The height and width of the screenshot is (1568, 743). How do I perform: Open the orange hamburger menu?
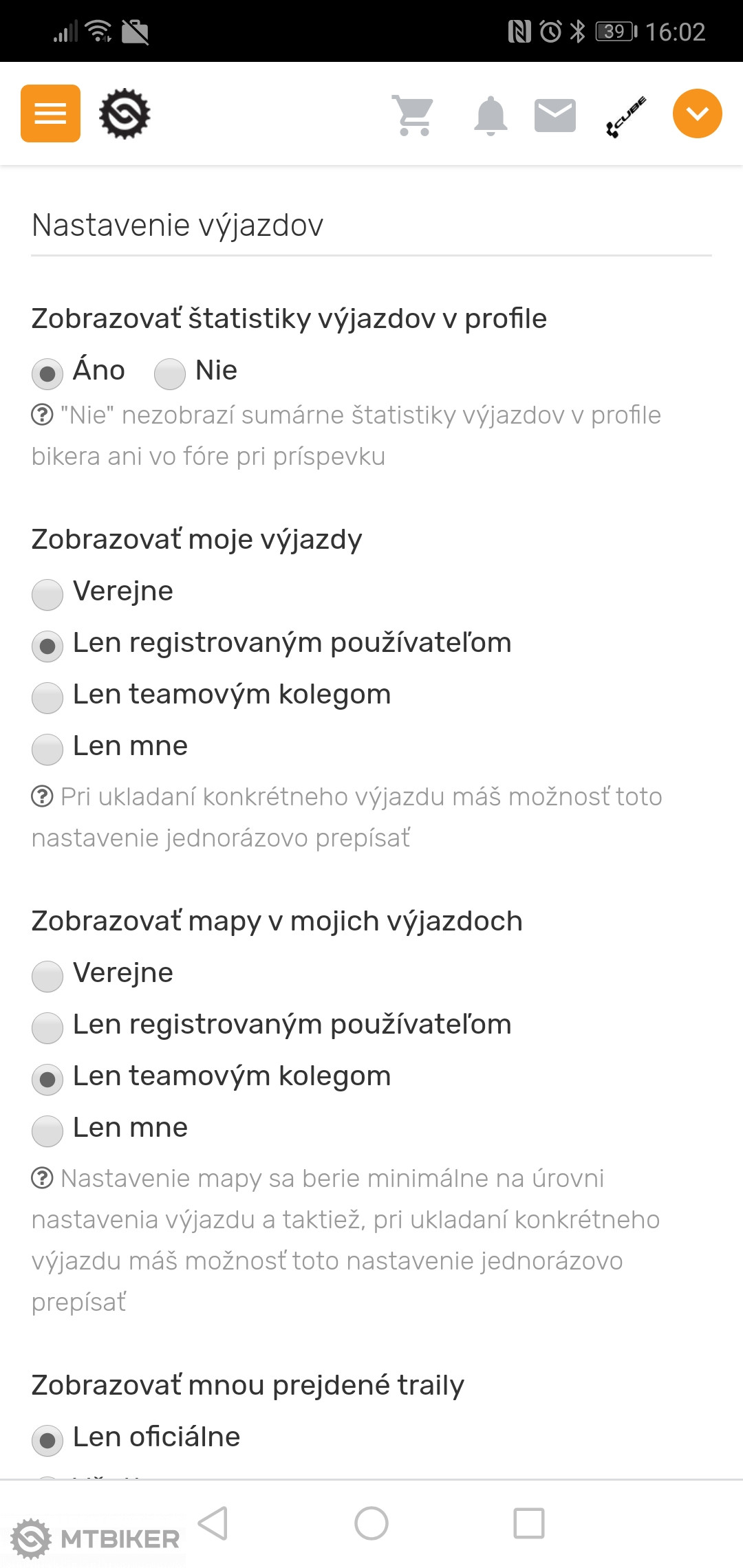coord(50,113)
